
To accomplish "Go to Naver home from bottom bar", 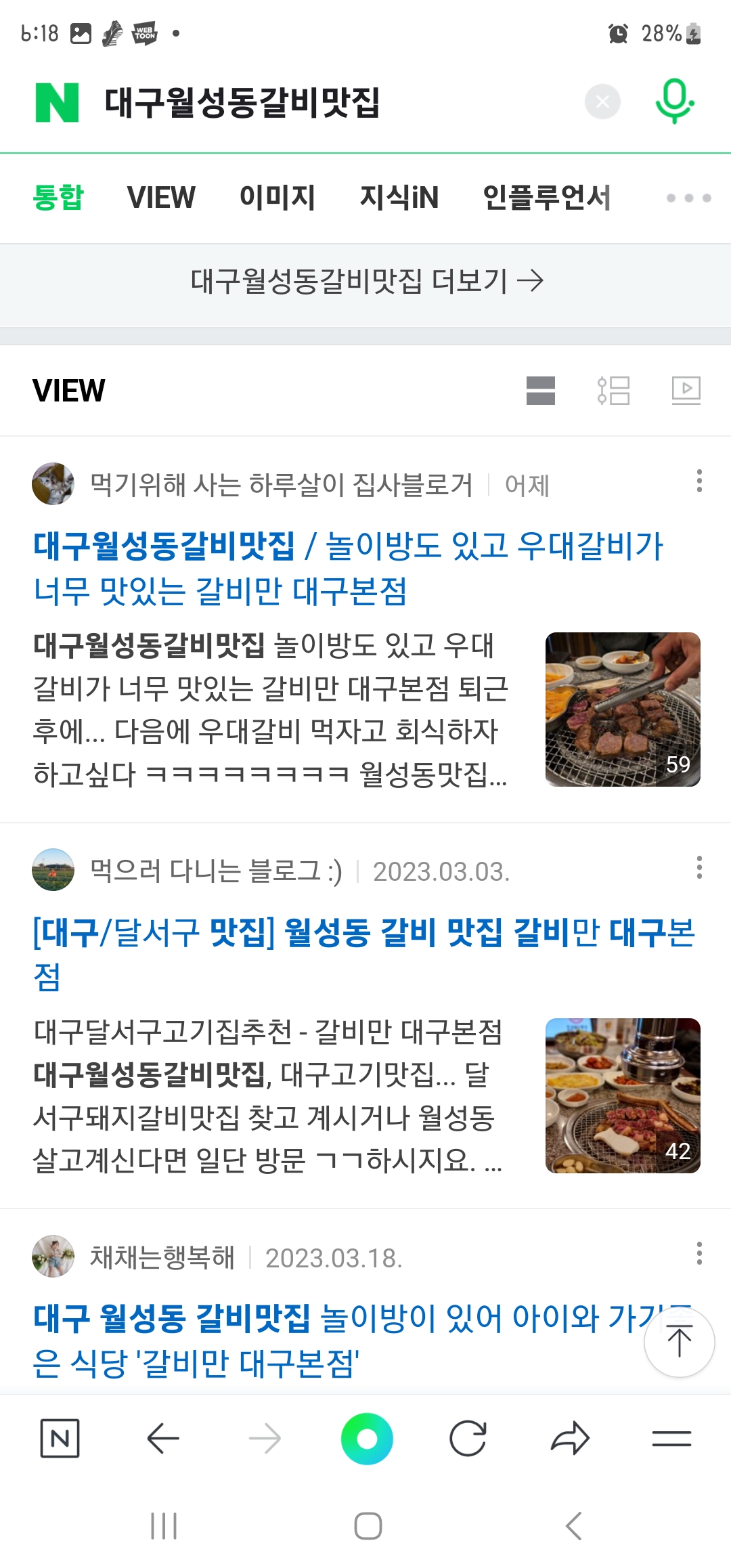I will 60,1438.
